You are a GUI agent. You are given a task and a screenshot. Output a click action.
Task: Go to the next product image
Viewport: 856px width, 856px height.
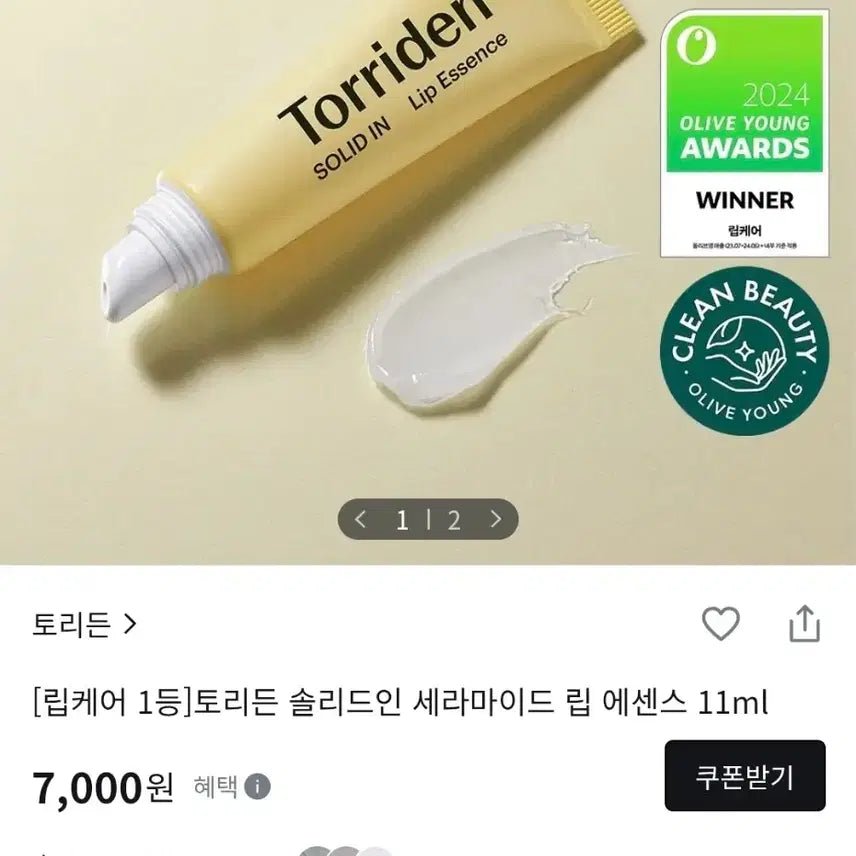[x=497, y=519]
